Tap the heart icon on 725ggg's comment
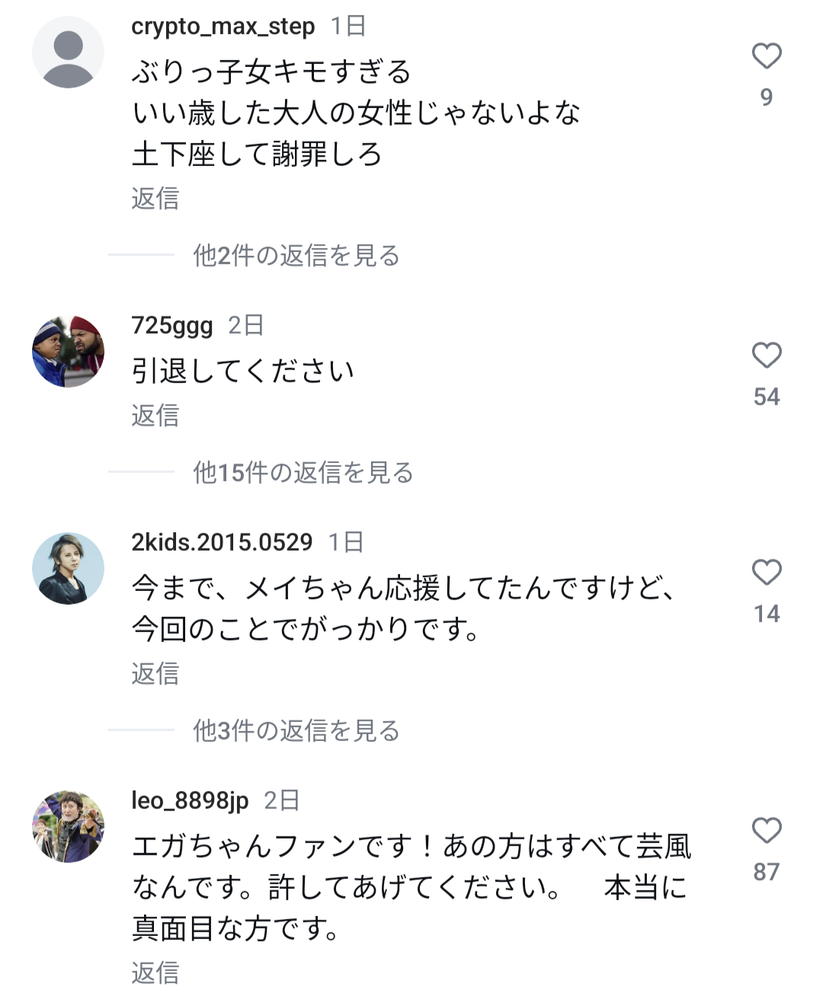The image size is (823, 1000). pos(766,357)
